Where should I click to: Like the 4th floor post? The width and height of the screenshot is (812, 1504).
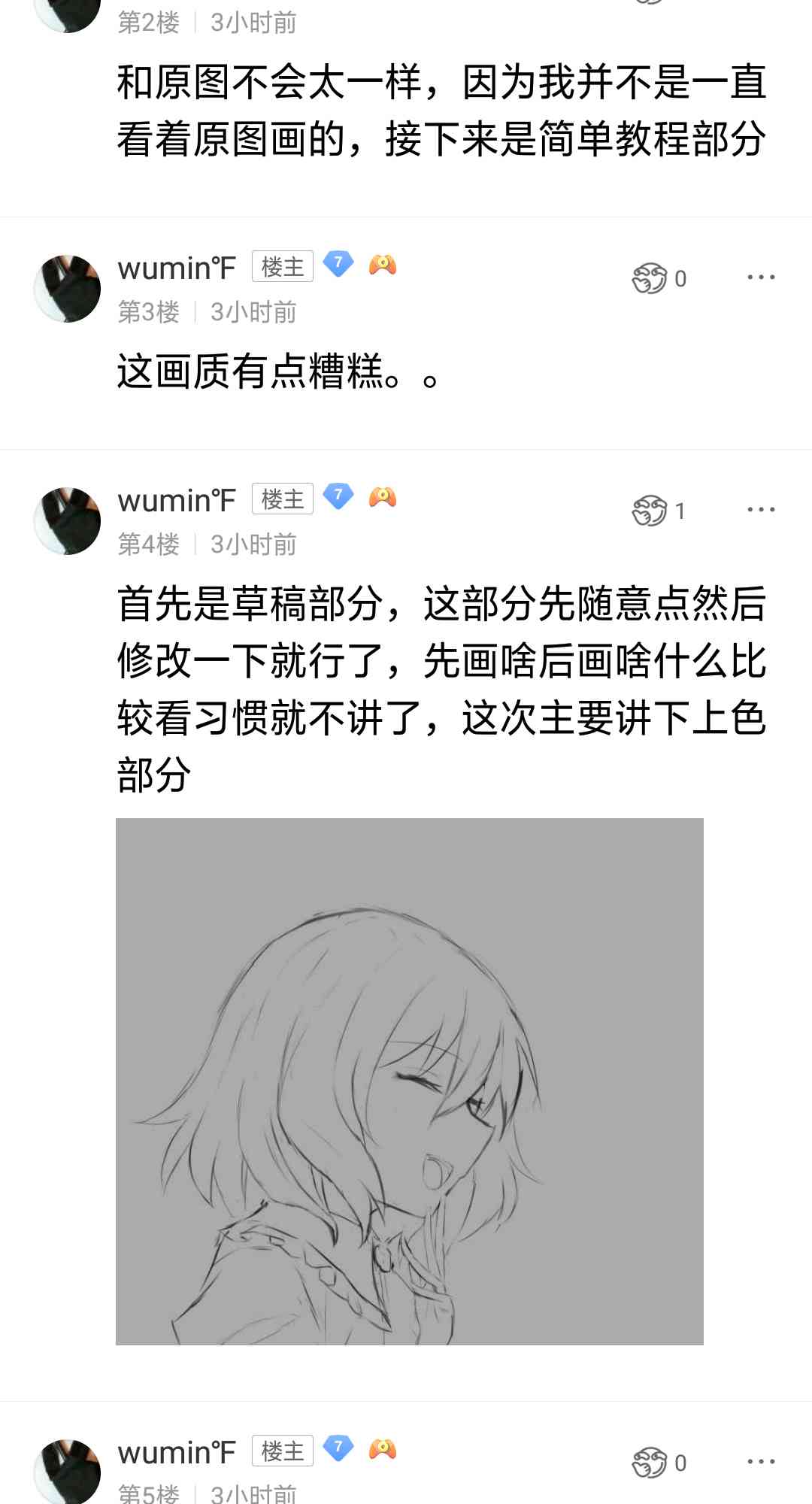coord(650,511)
